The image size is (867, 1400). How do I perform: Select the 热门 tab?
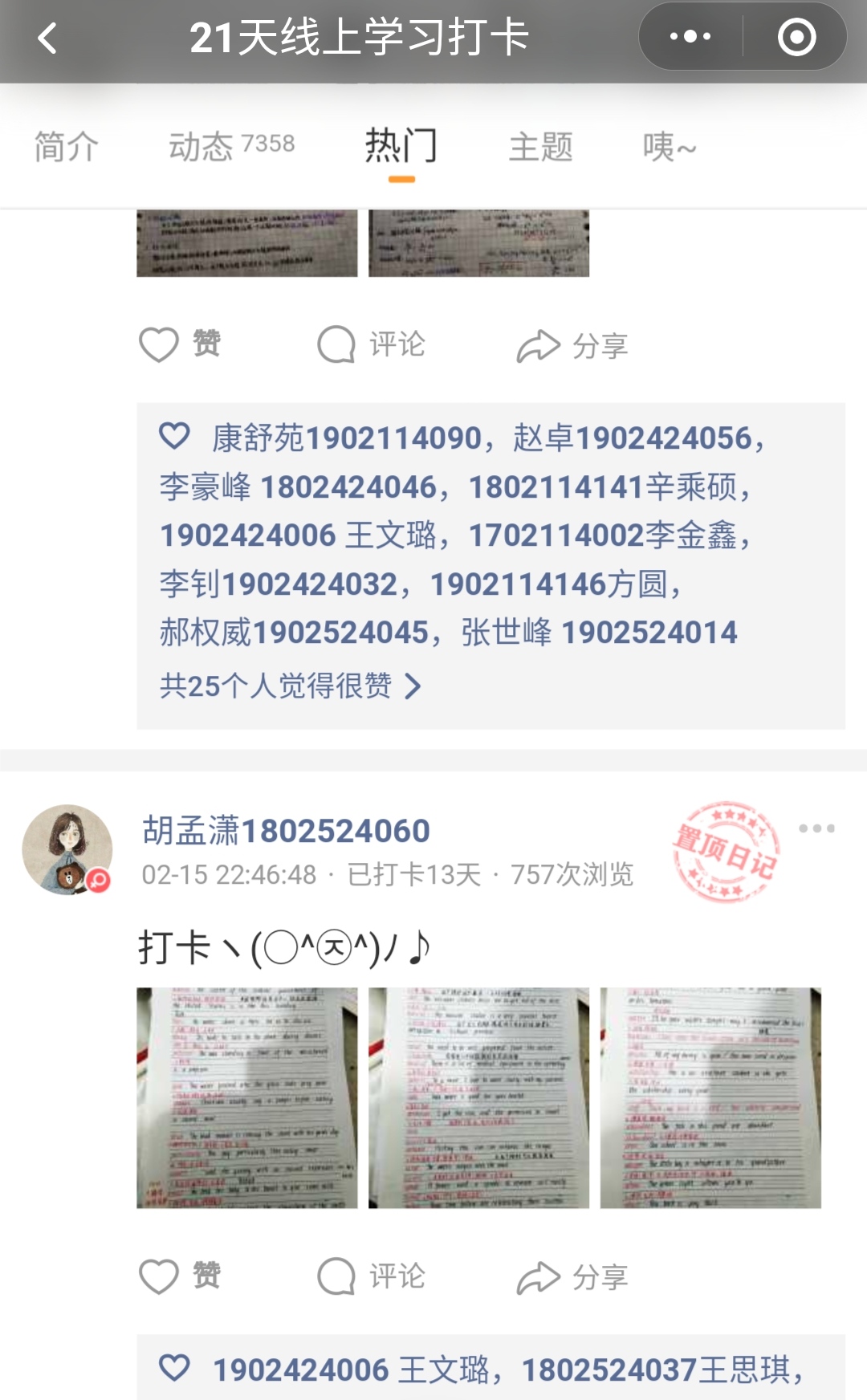401,147
